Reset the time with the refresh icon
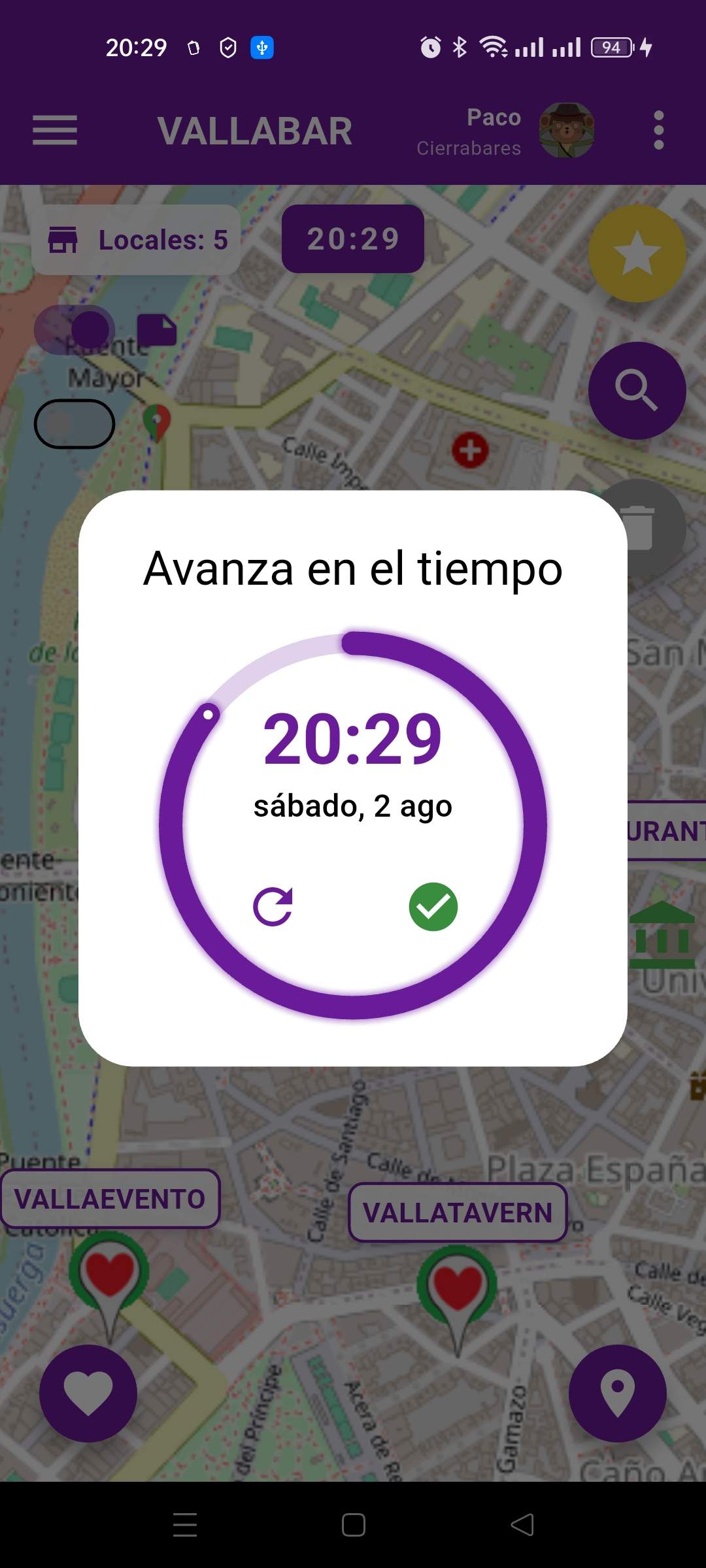Image resolution: width=706 pixels, height=1568 pixels. (x=273, y=906)
